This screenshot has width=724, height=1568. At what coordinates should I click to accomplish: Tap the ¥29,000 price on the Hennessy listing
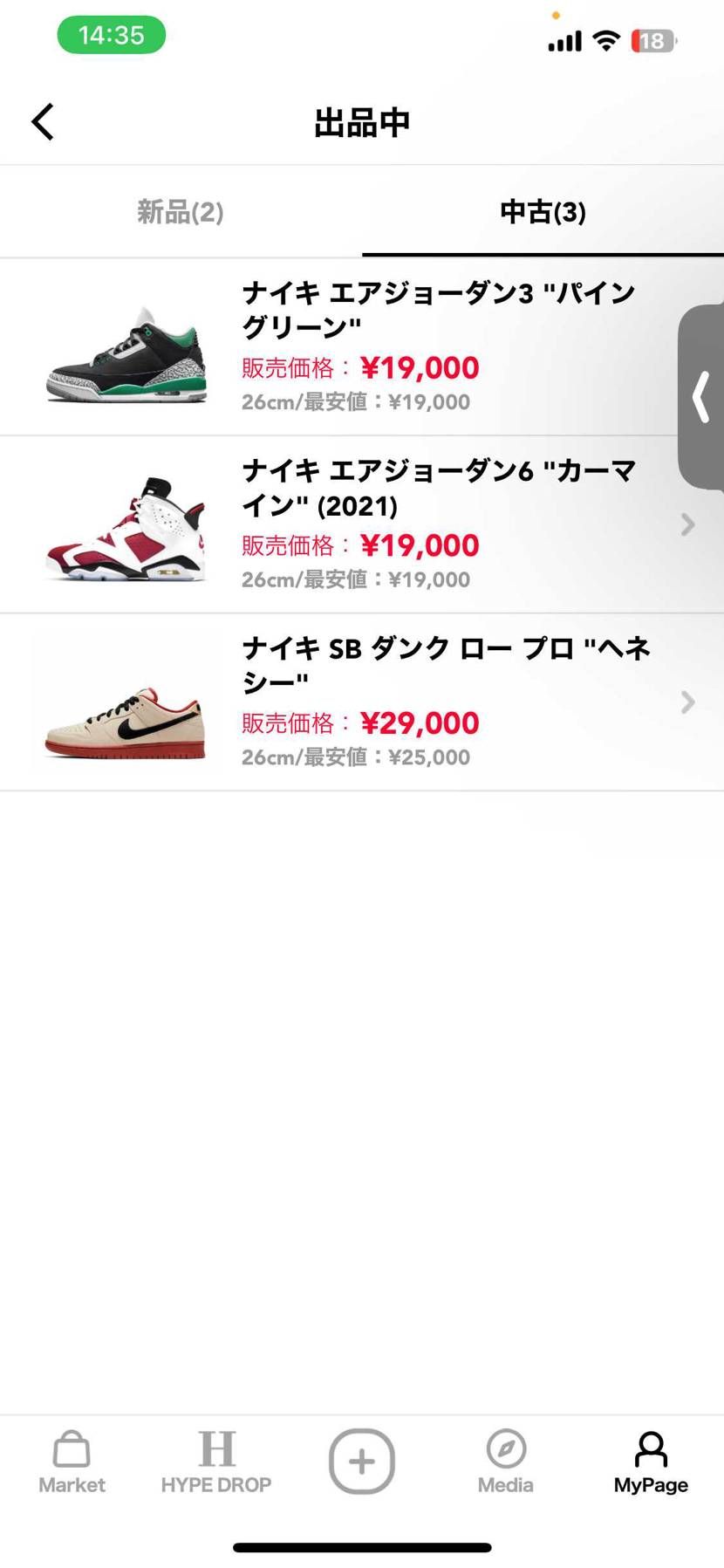[x=420, y=722]
